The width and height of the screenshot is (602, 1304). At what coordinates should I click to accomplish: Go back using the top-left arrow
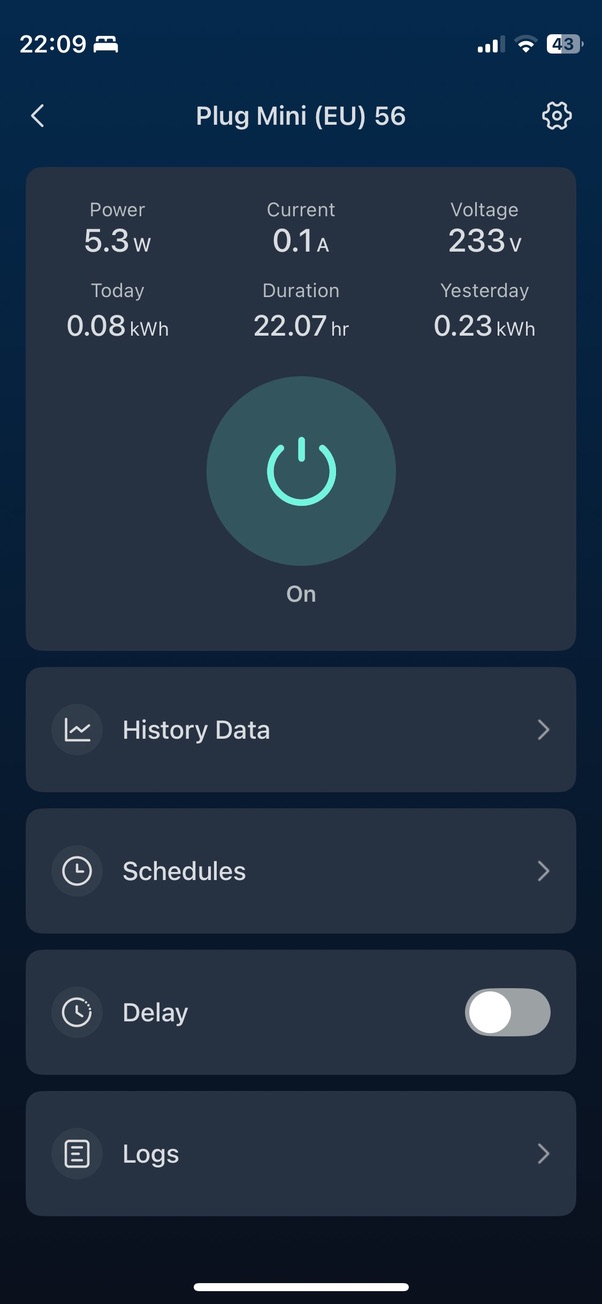coord(38,116)
